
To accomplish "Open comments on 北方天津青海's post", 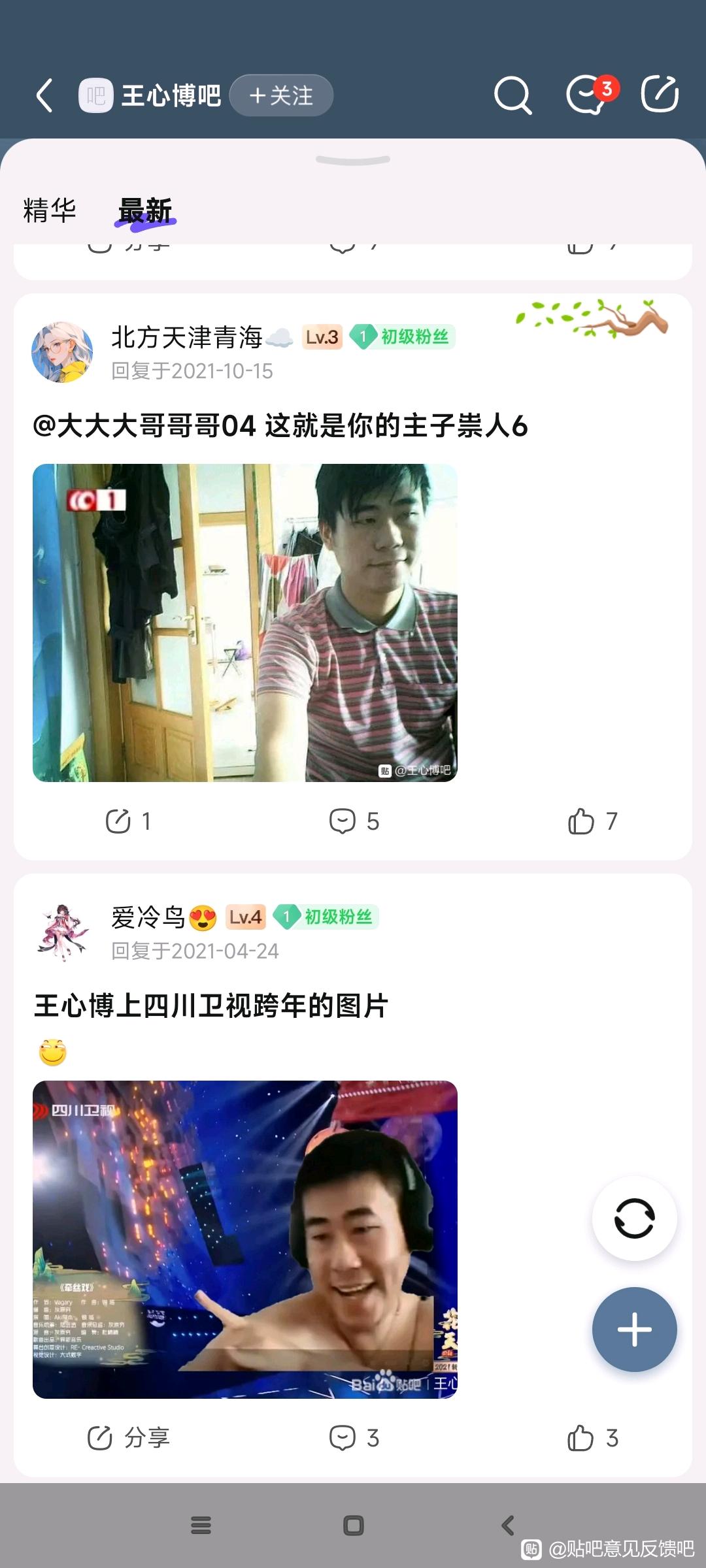I will pyautogui.click(x=354, y=821).
